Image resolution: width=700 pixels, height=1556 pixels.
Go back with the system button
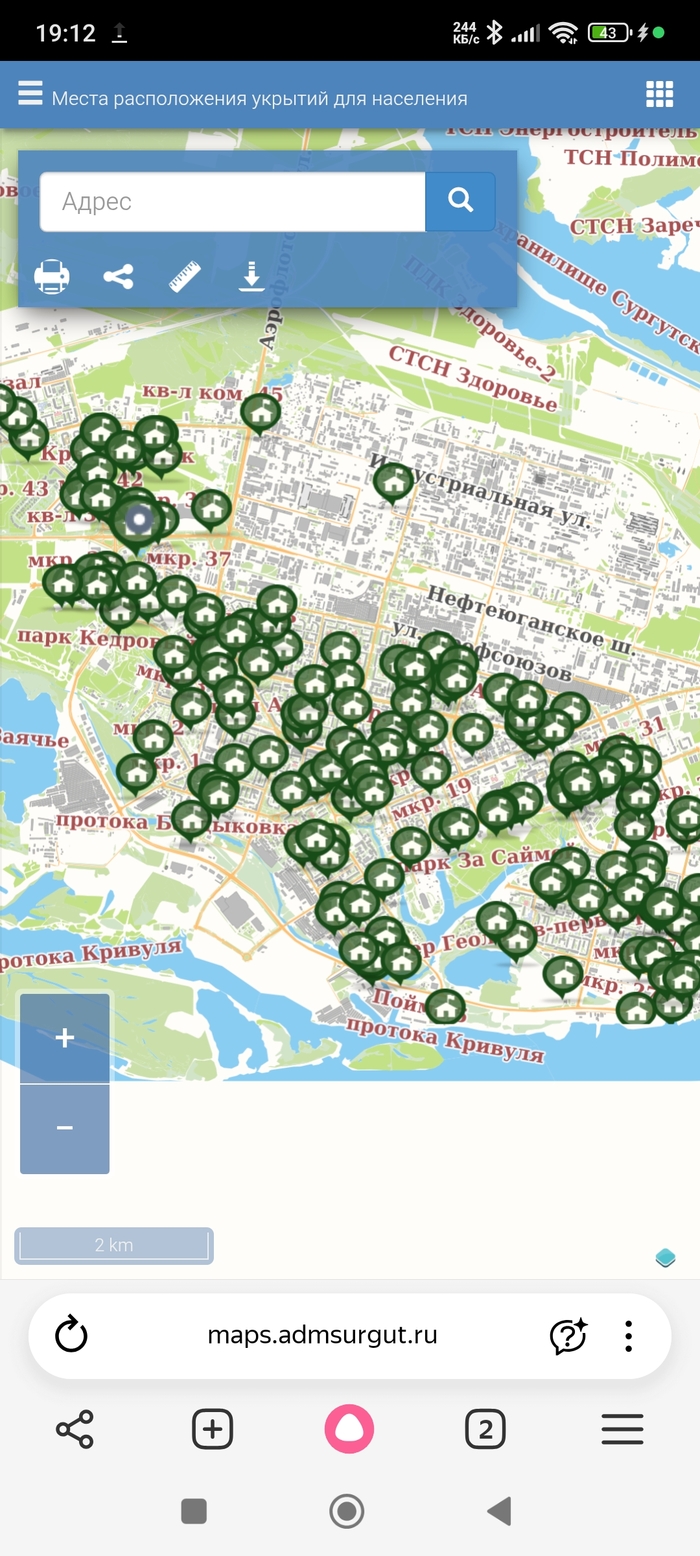pyautogui.click(x=499, y=1511)
